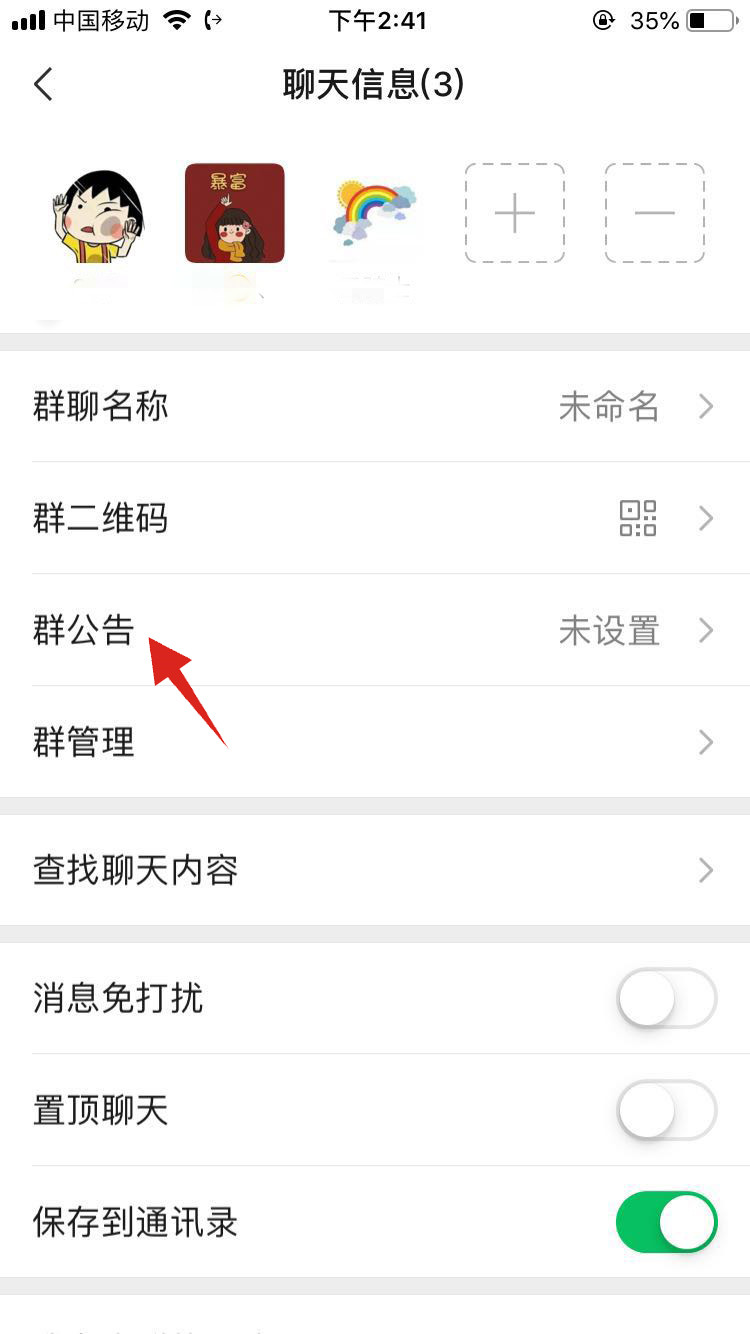Open the red 暴富 avatar member
The image size is (750, 1334).
235,213
